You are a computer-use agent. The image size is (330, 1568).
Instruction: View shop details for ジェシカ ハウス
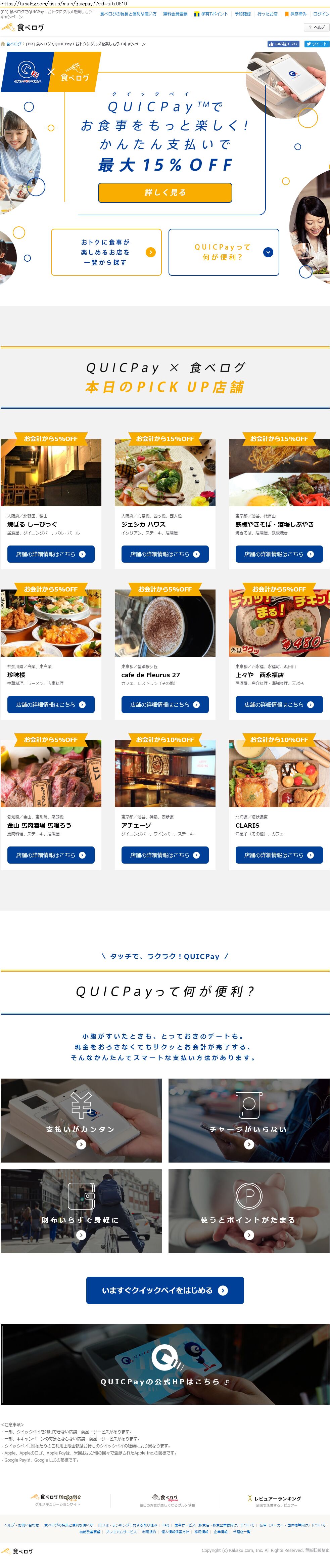tap(164, 554)
